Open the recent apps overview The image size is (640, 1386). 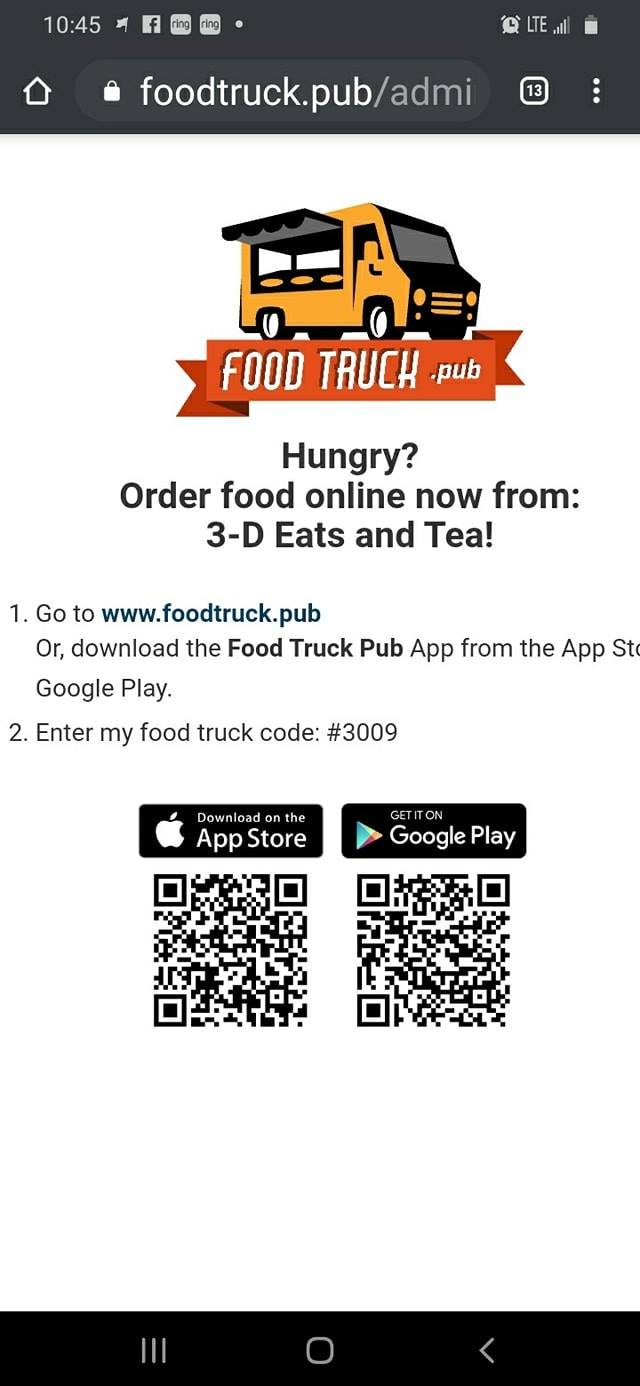coord(153,1350)
